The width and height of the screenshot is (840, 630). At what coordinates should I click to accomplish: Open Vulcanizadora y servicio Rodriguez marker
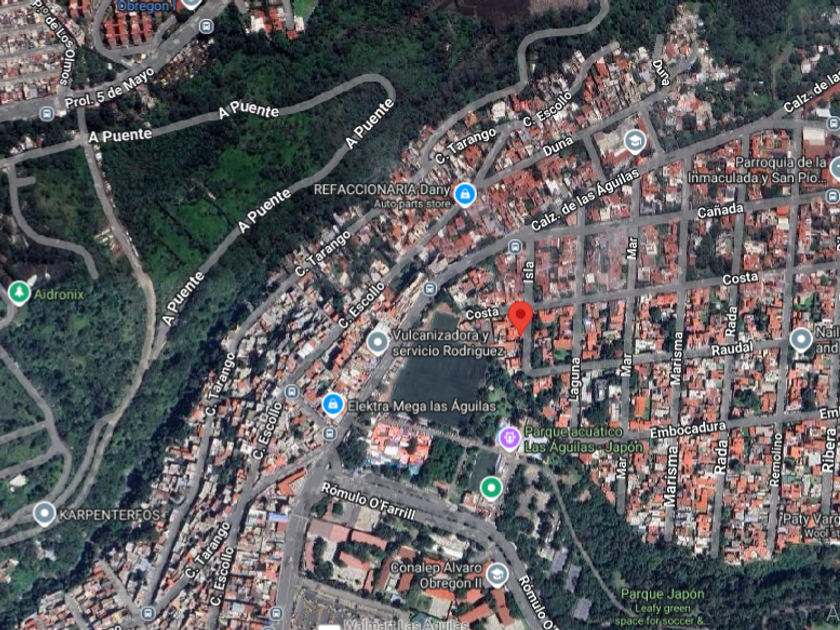(378, 343)
